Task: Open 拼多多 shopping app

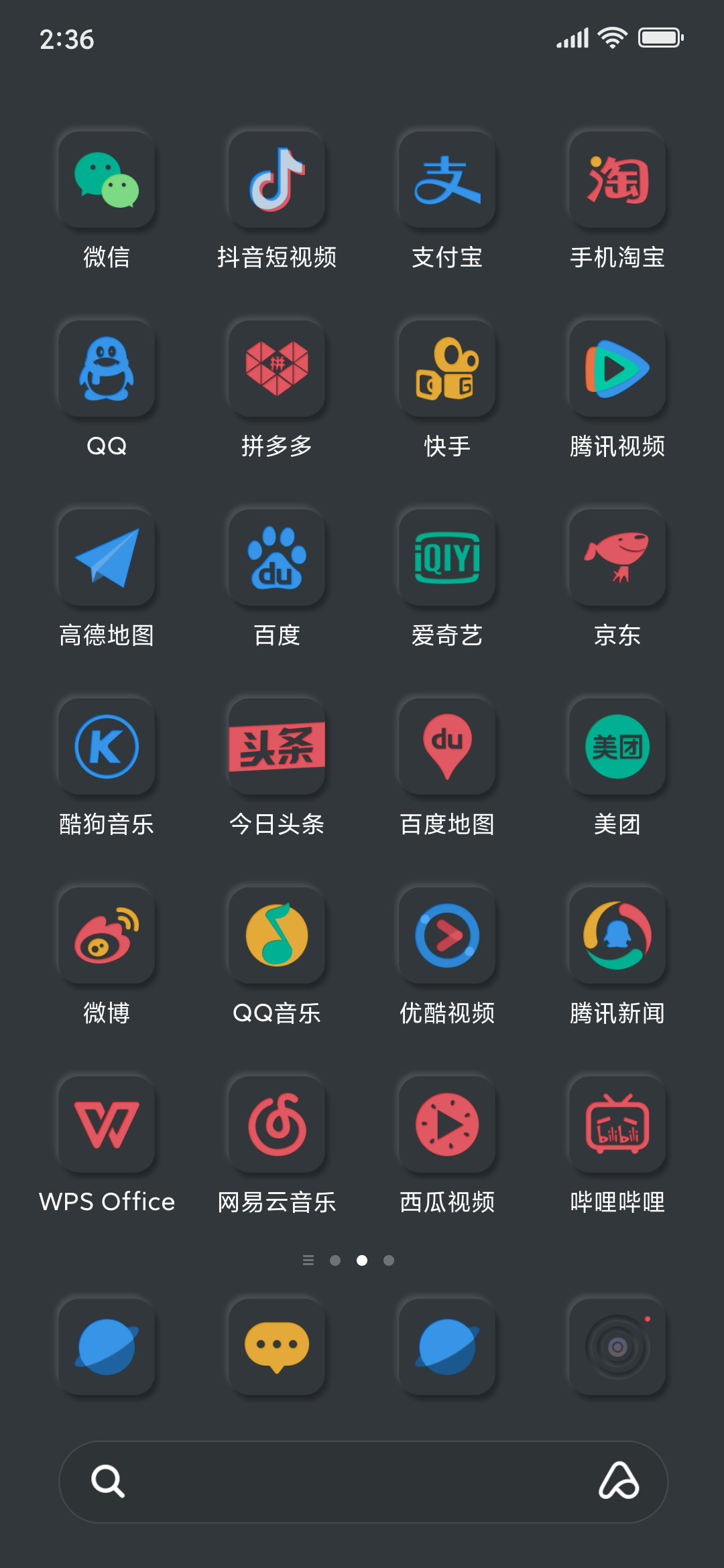Action: [277, 369]
